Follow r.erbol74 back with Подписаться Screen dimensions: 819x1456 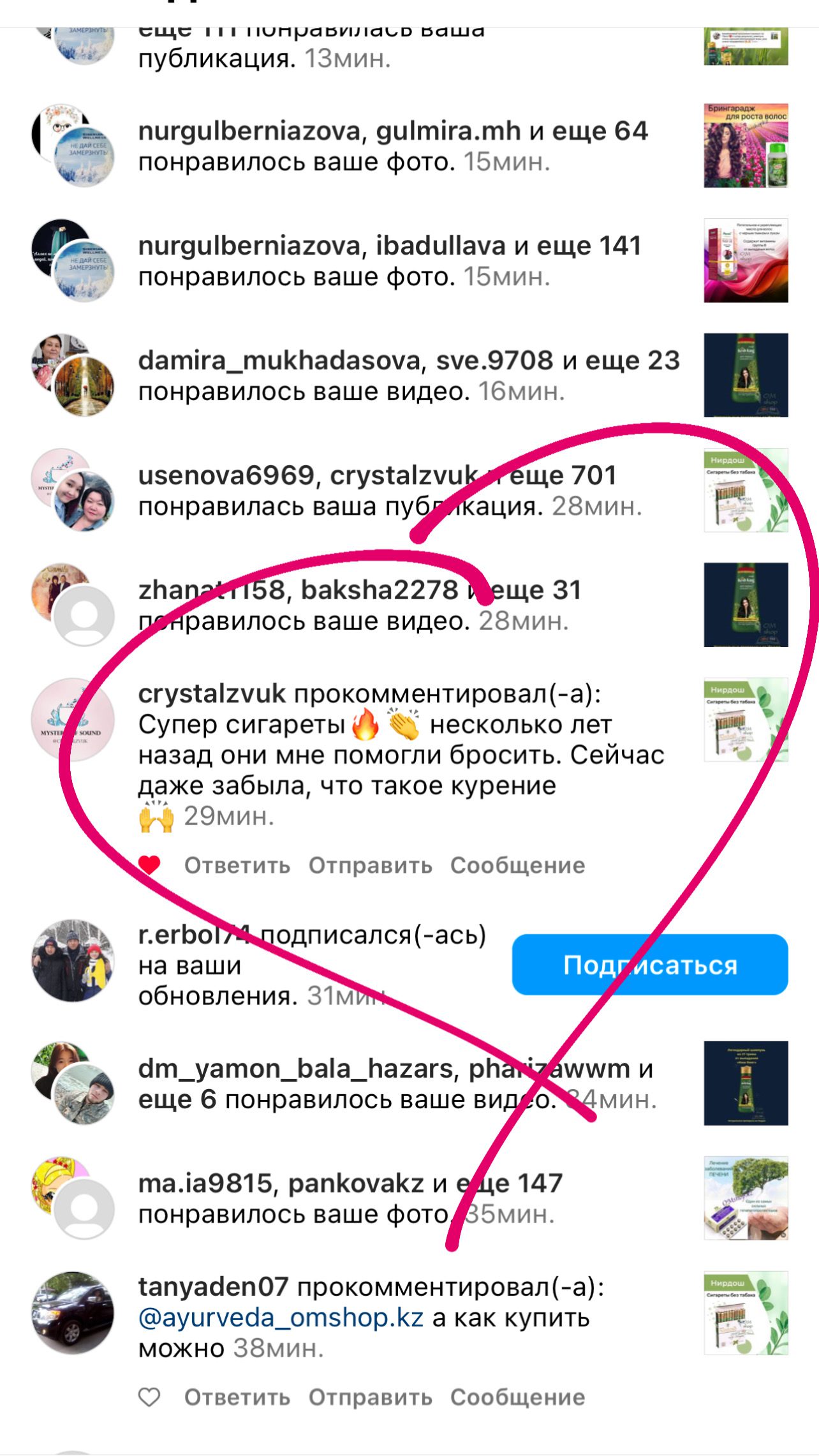coord(649,964)
